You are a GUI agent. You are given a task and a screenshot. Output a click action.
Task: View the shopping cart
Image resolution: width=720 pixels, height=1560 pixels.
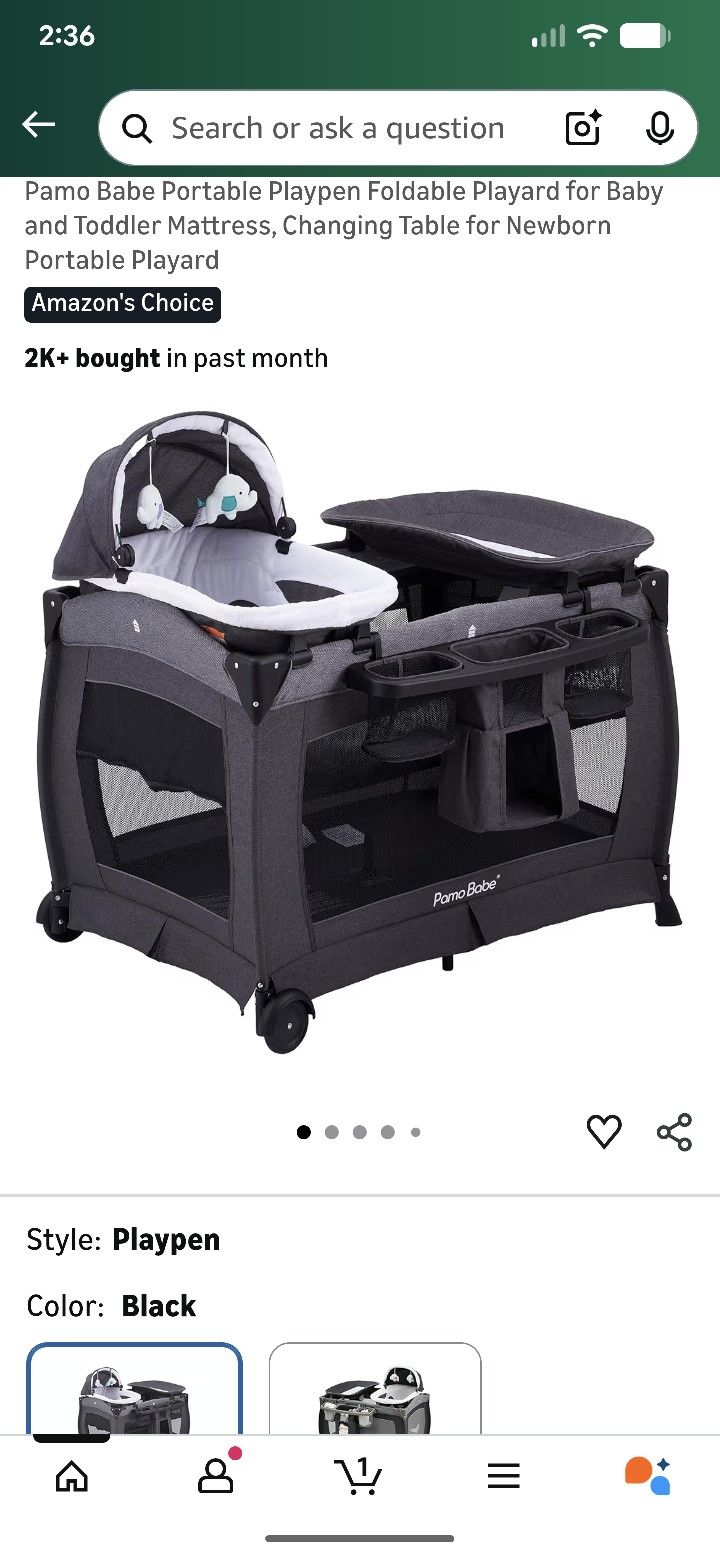[360, 1475]
